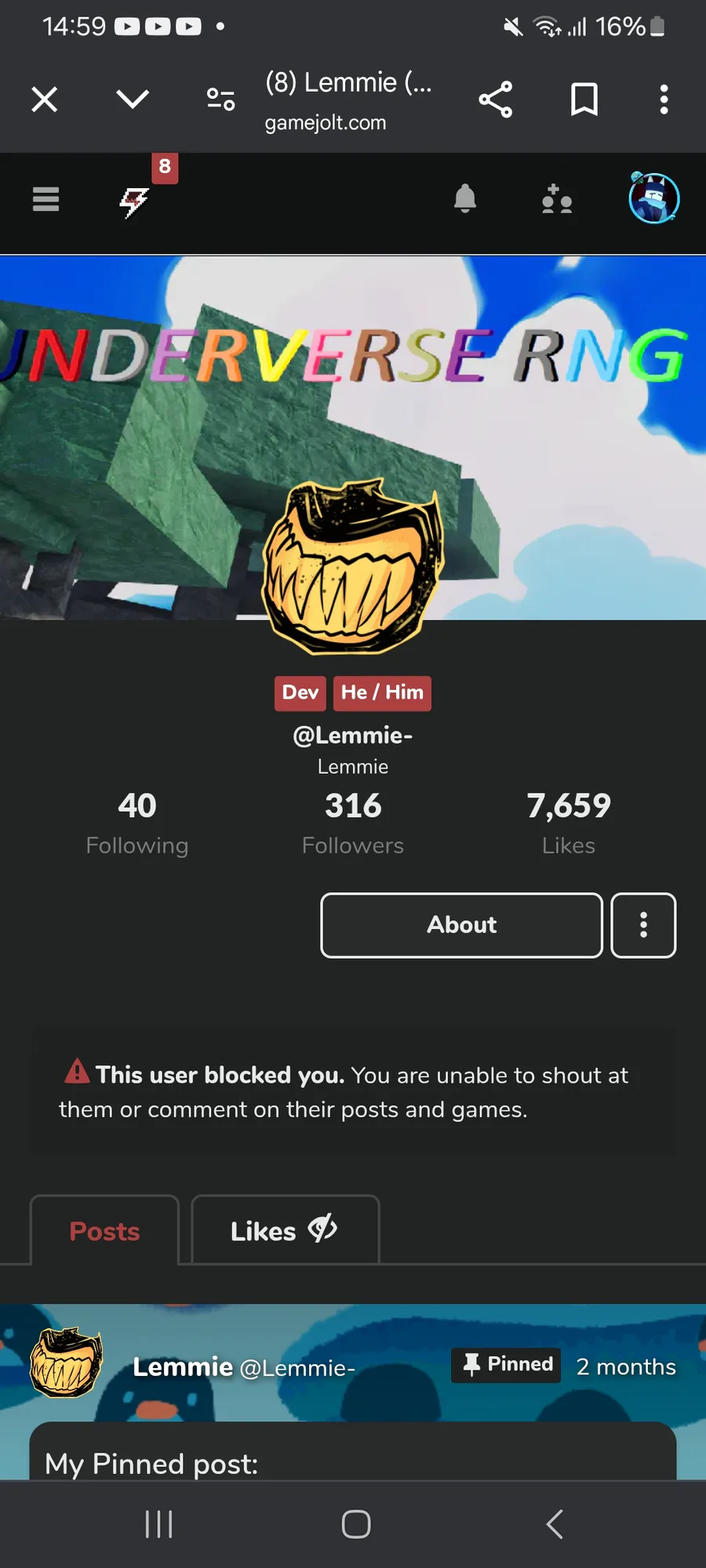Open site settings icon beside the URL
Image resolution: width=706 pixels, height=1568 pixels.
coord(220,100)
